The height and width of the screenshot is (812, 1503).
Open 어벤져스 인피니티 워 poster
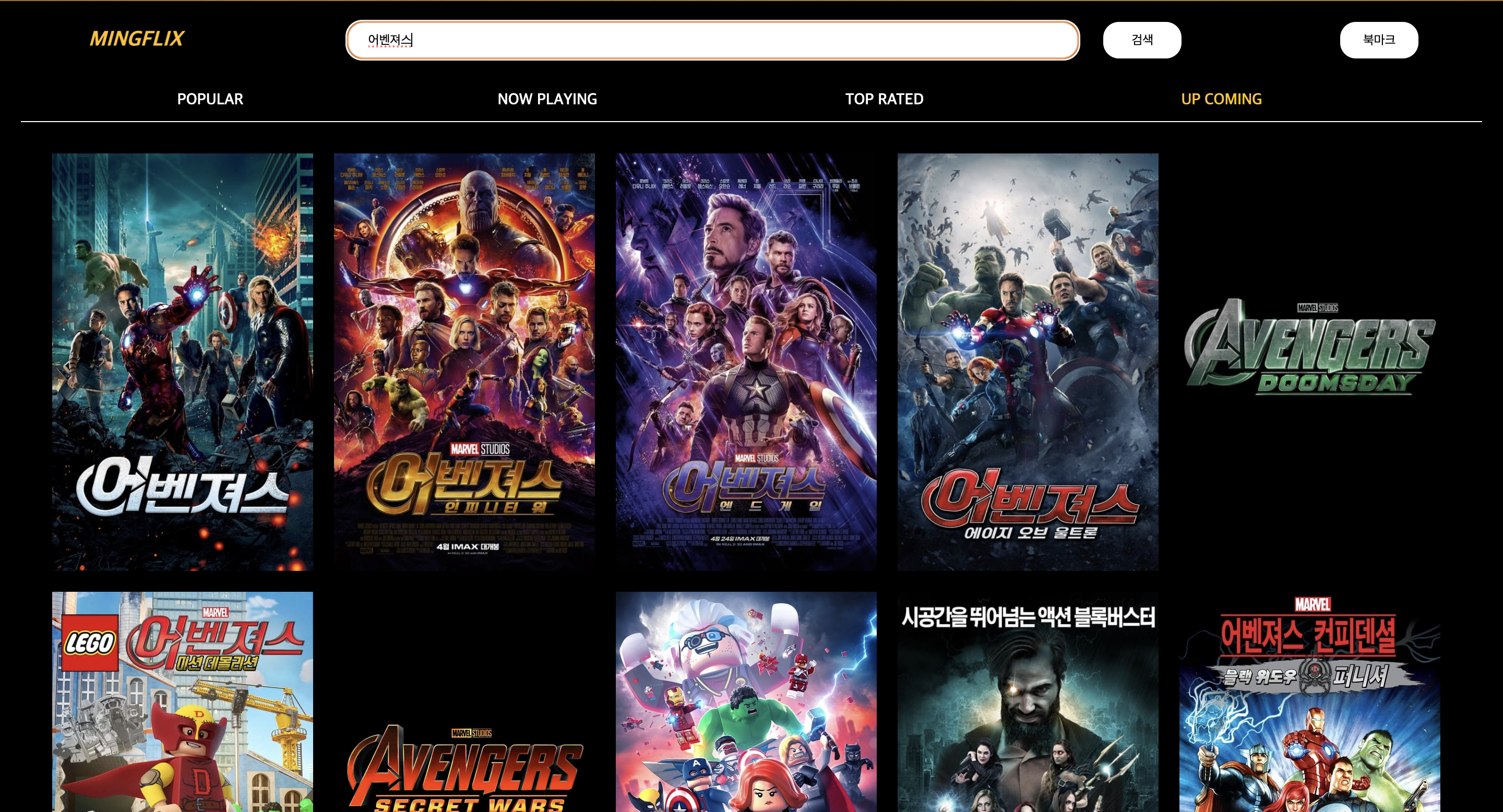coord(464,362)
